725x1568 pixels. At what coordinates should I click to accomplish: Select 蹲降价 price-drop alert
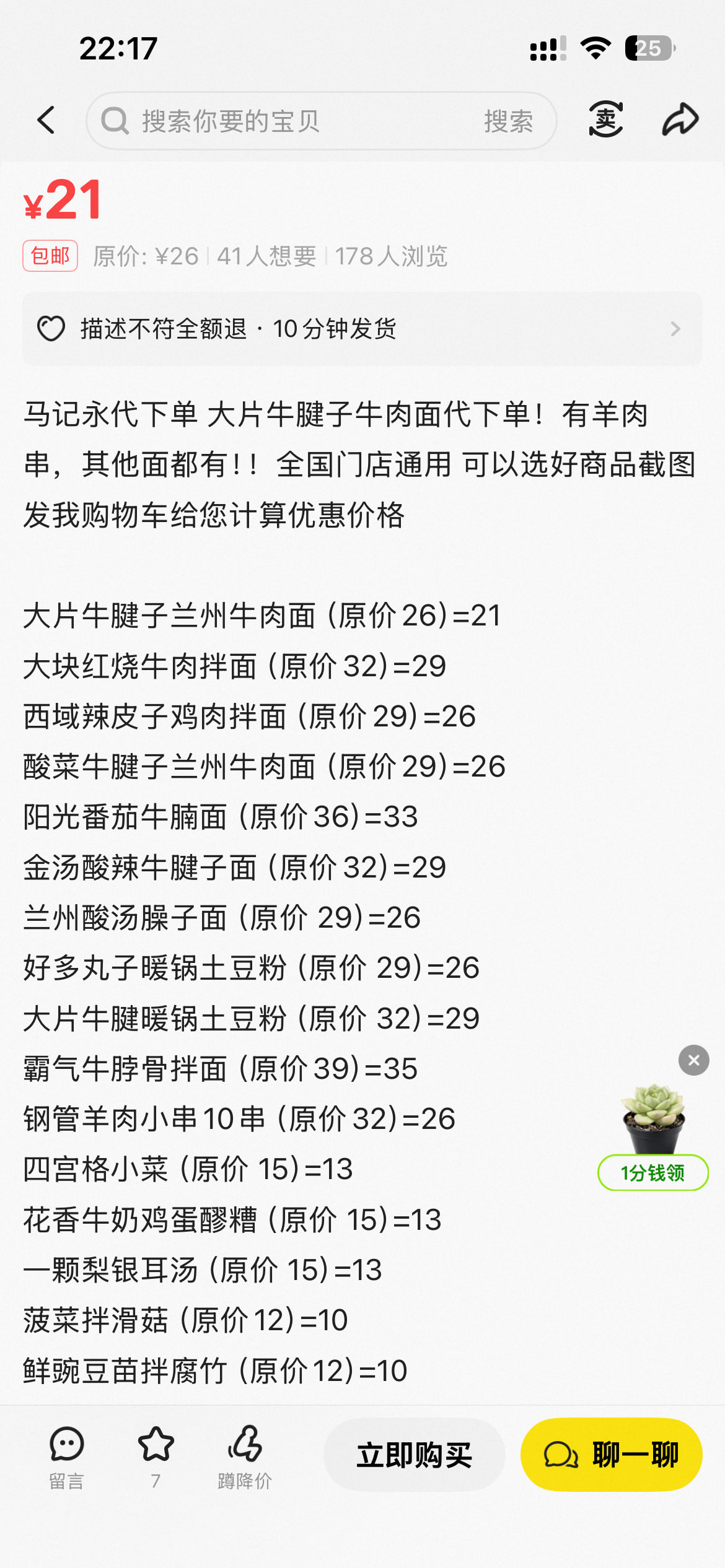point(245,1458)
